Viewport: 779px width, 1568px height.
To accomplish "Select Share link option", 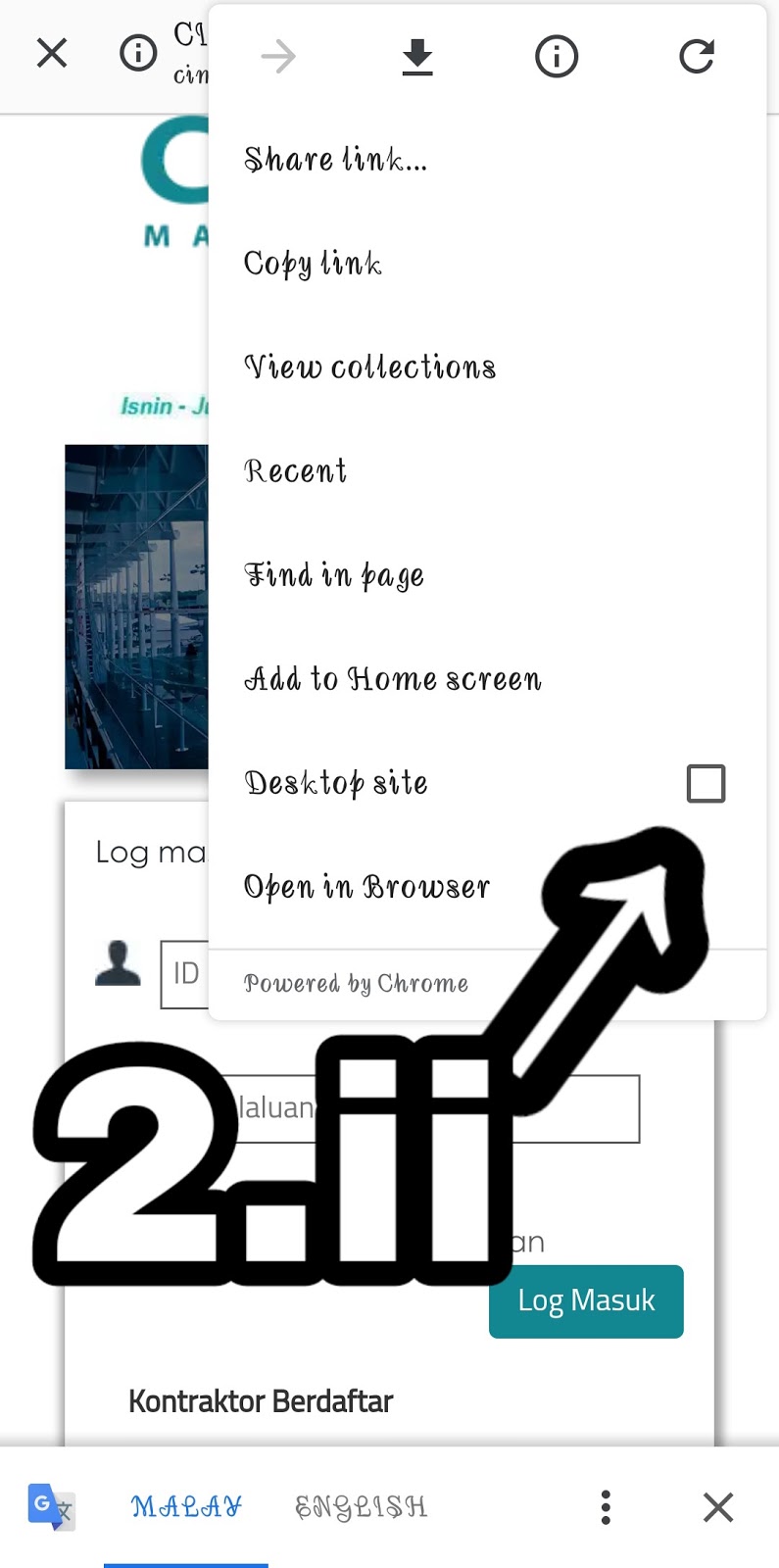I will 335,160.
